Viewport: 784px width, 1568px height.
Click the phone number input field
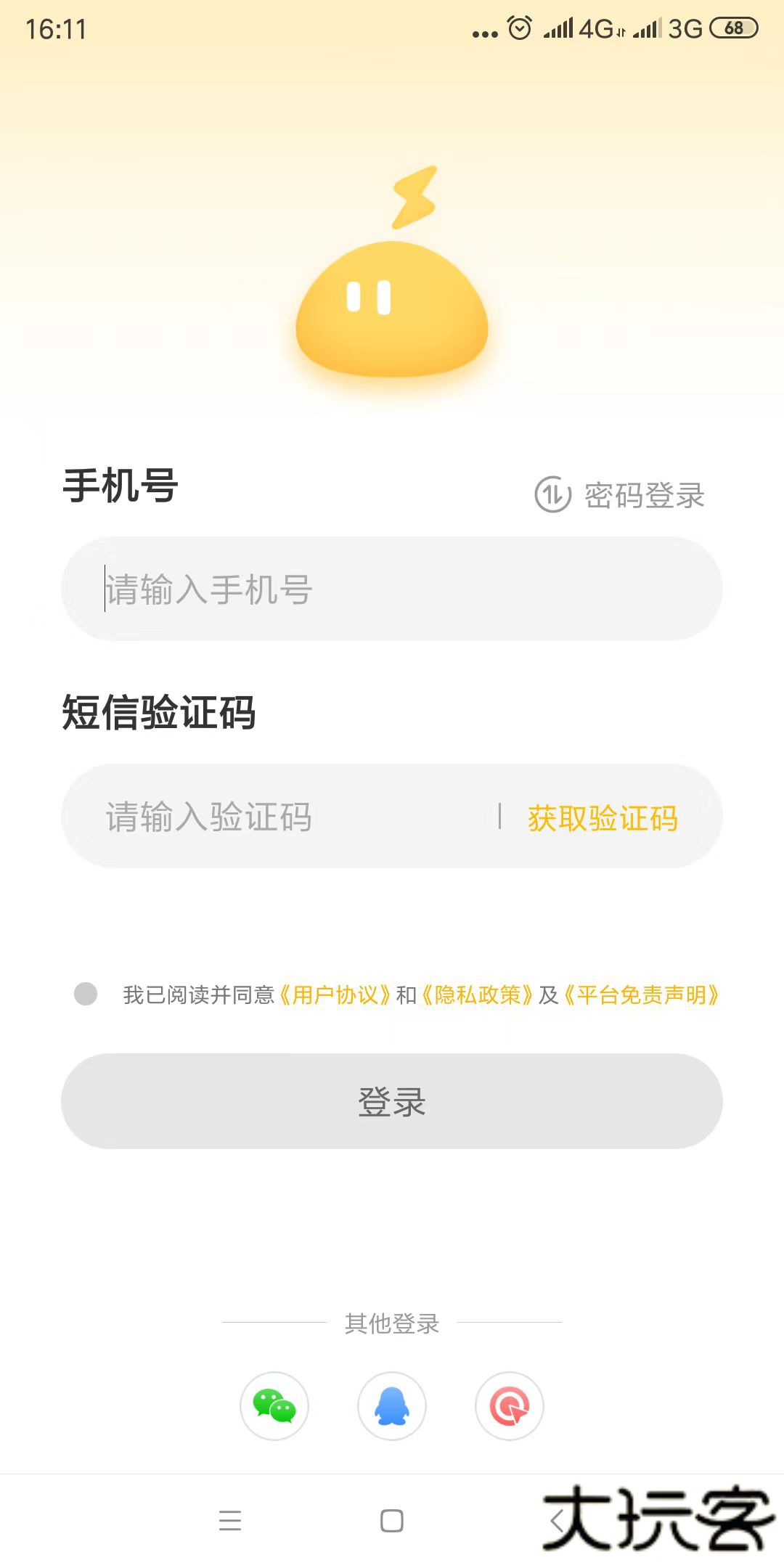click(391, 591)
